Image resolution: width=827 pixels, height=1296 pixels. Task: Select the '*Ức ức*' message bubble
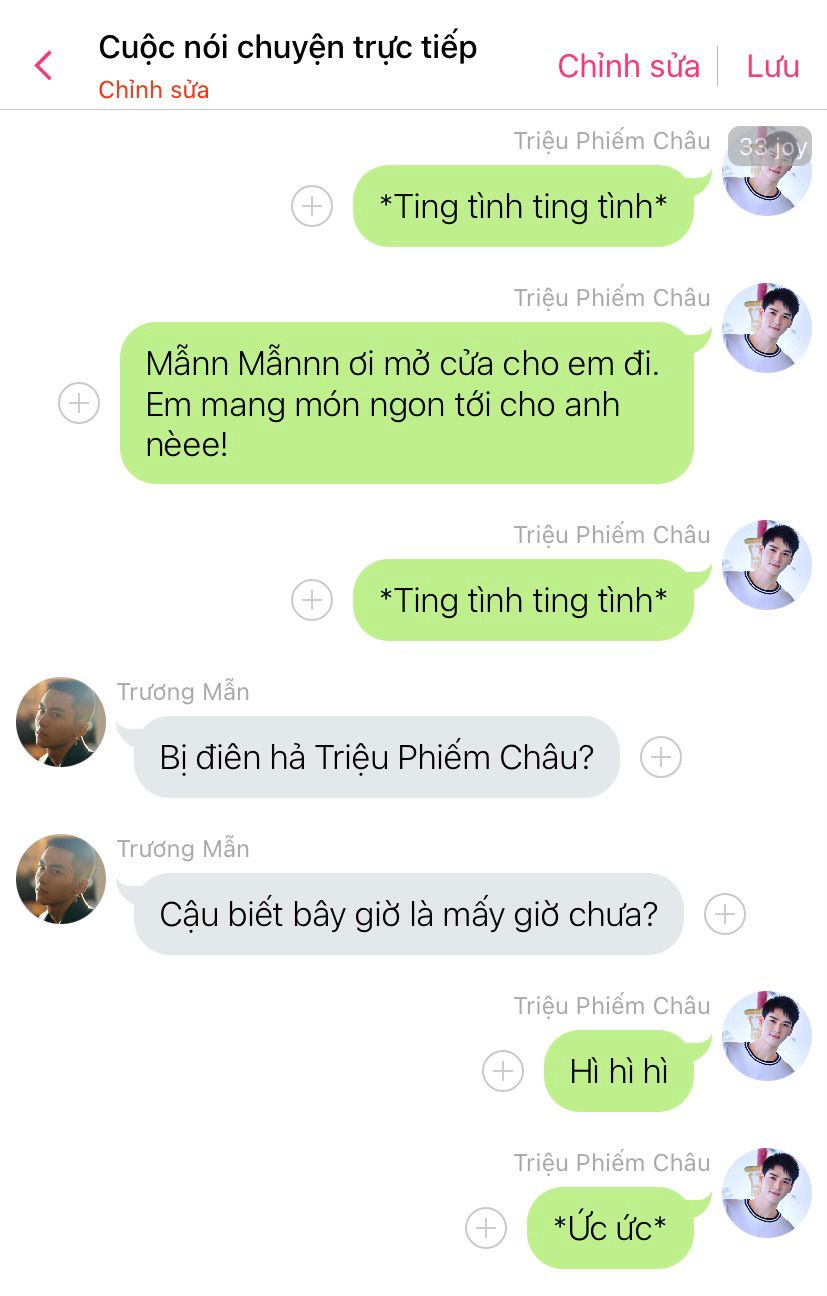(610, 1228)
